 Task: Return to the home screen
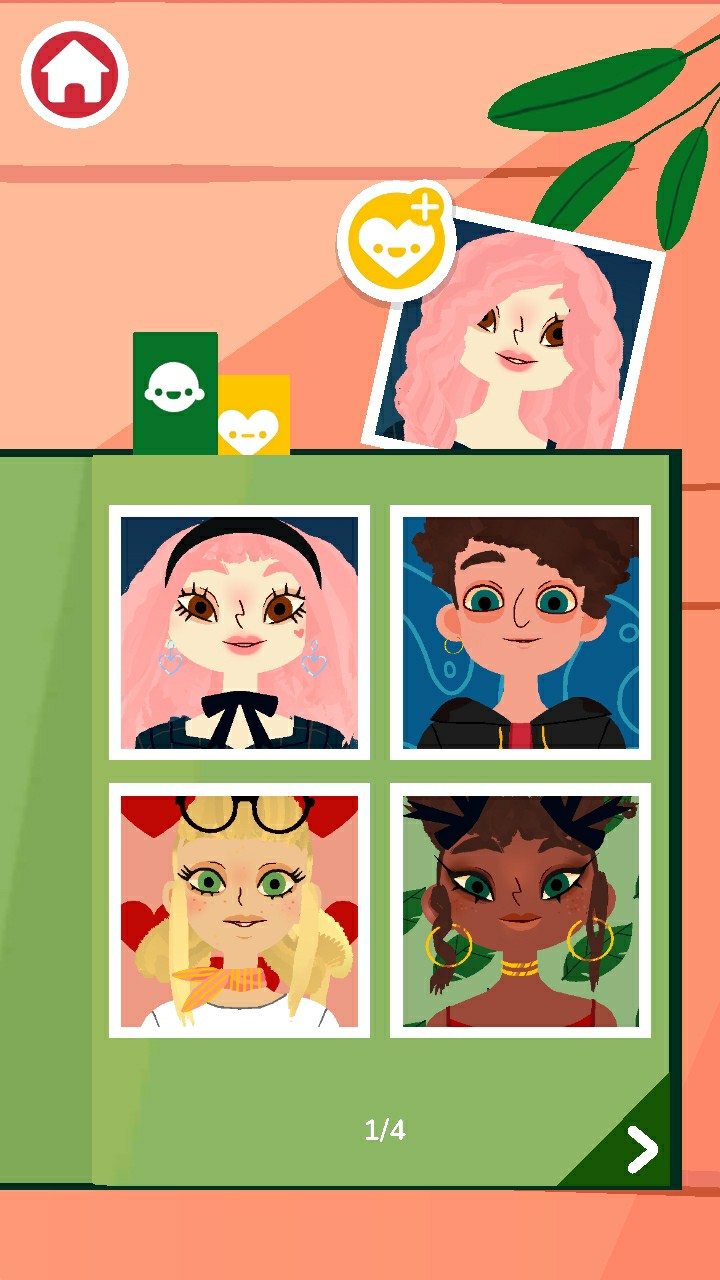point(75,74)
